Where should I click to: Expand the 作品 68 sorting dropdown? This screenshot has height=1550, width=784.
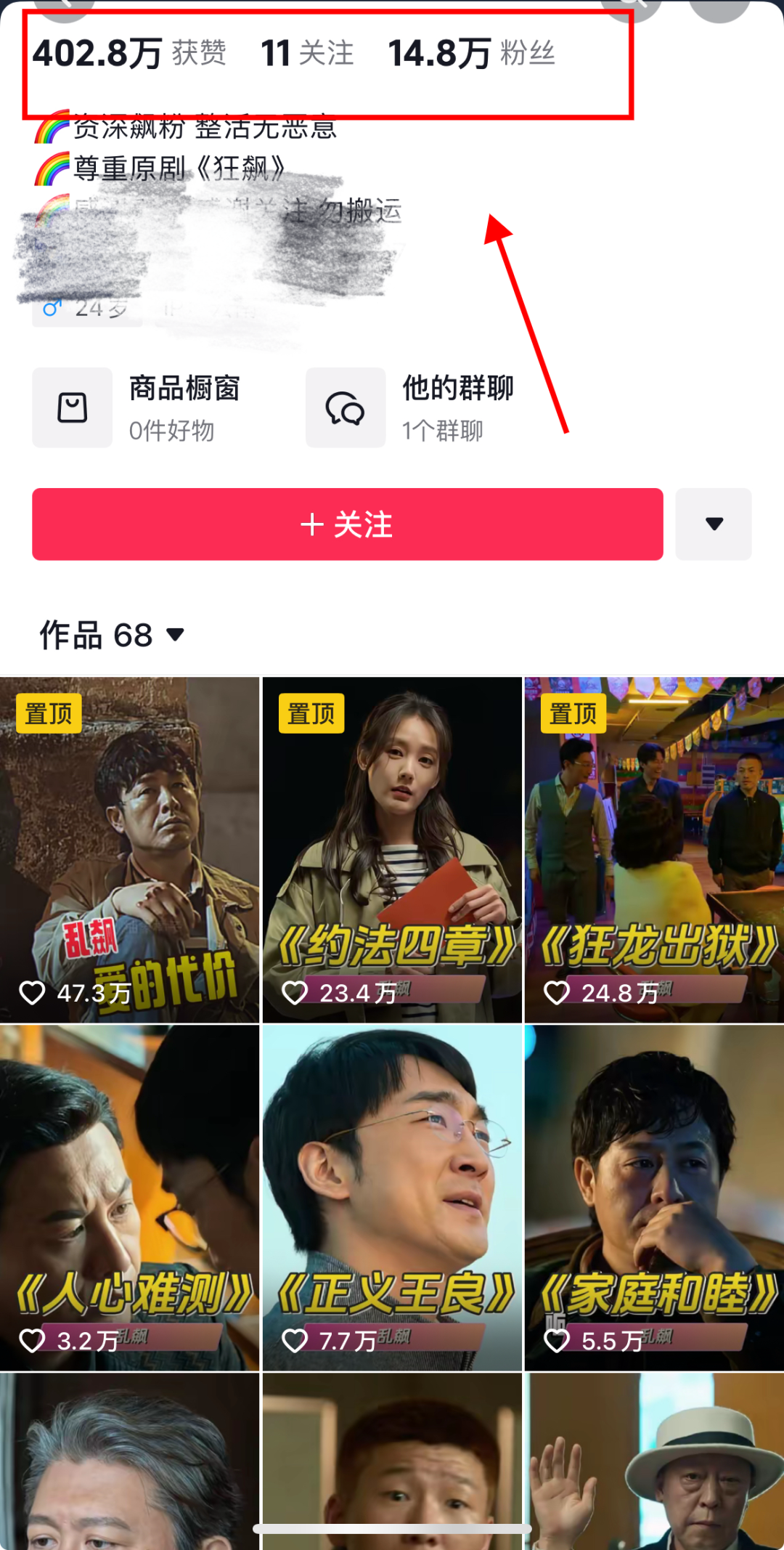coord(112,636)
